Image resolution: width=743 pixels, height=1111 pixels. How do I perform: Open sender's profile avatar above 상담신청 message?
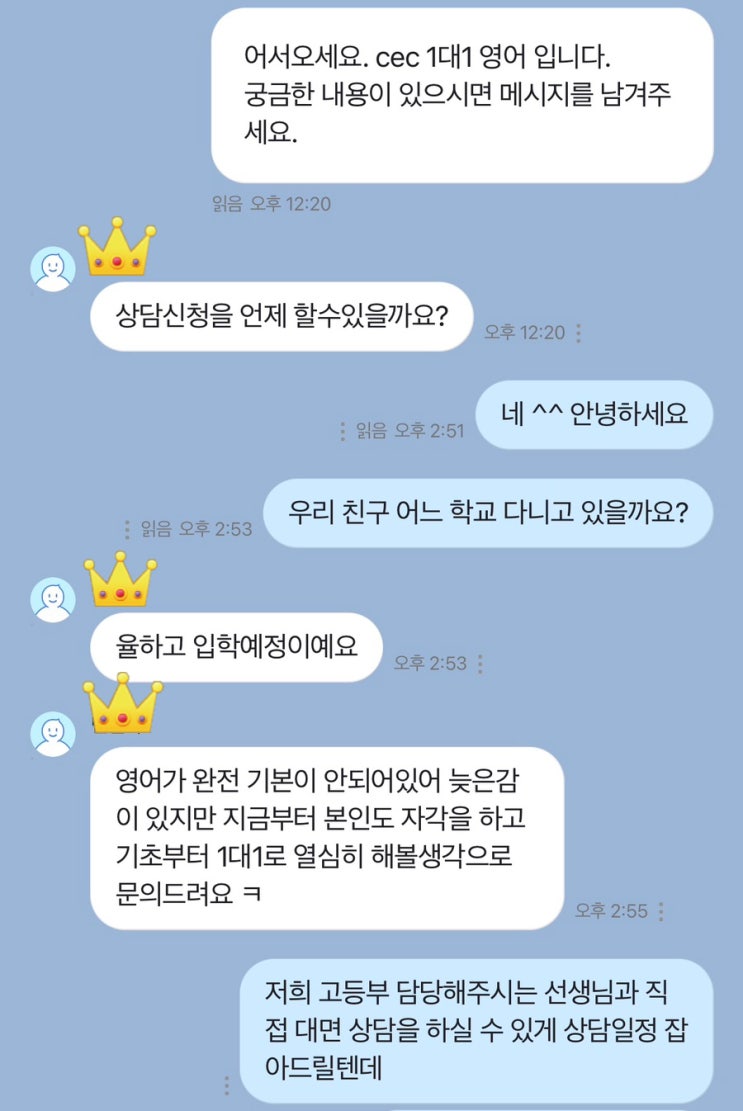pos(53,268)
